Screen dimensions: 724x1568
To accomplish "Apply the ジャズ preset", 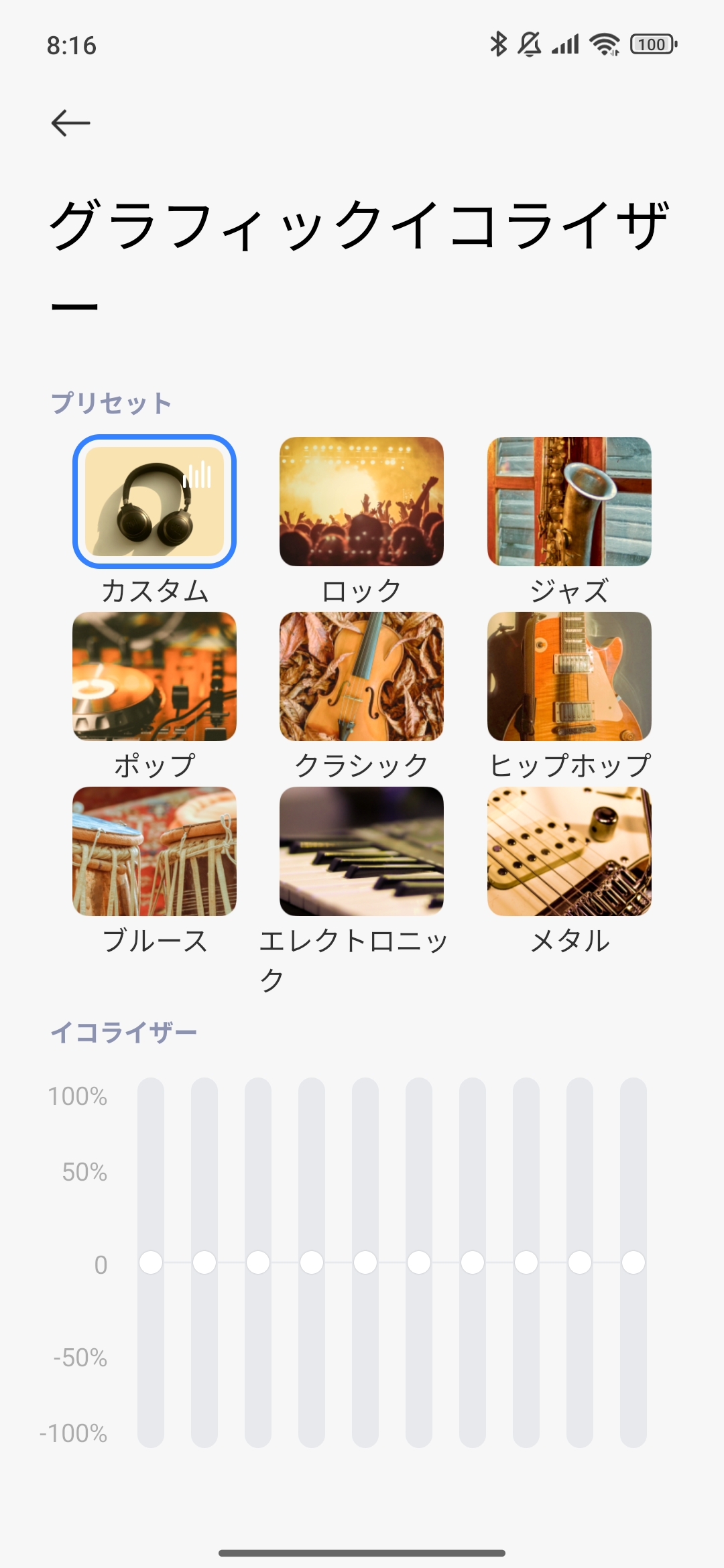I will coord(569,502).
